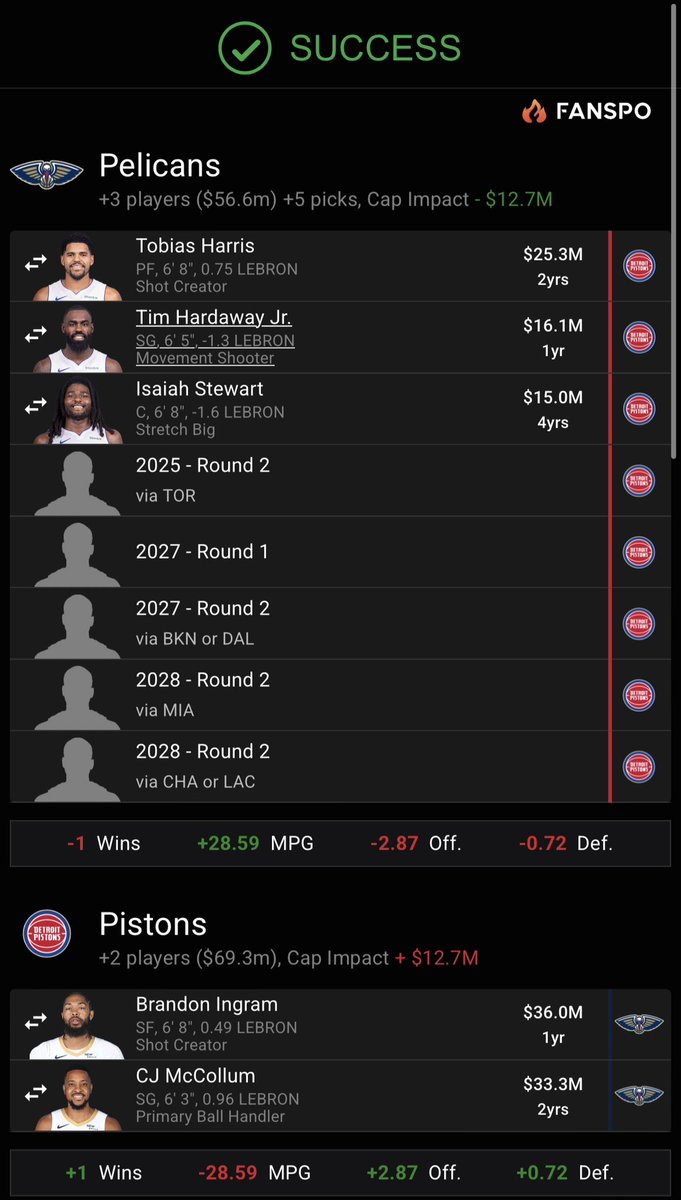Open Tim Hardaway Jr.'s player link
681x1200 pixels.
click(214, 318)
